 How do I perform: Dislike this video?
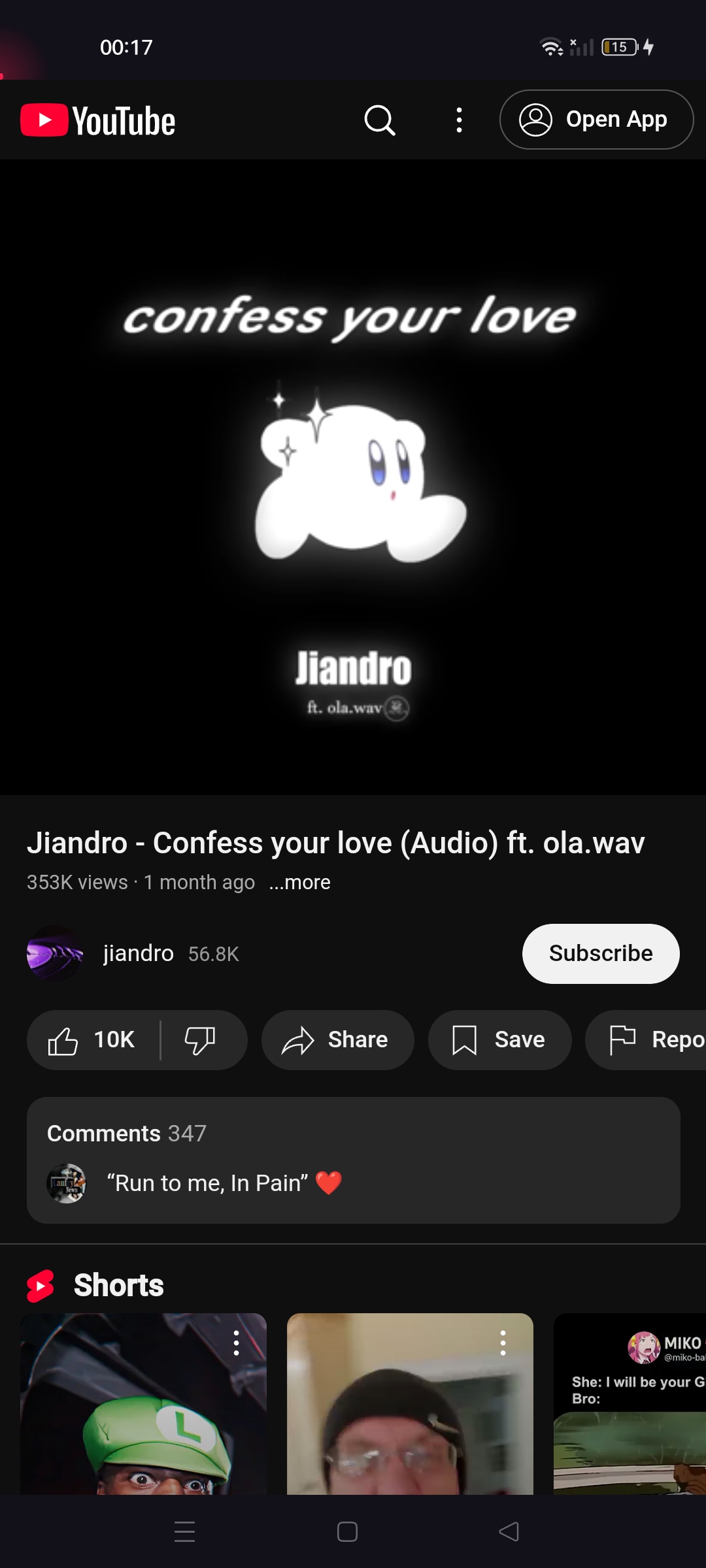coord(200,1040)
